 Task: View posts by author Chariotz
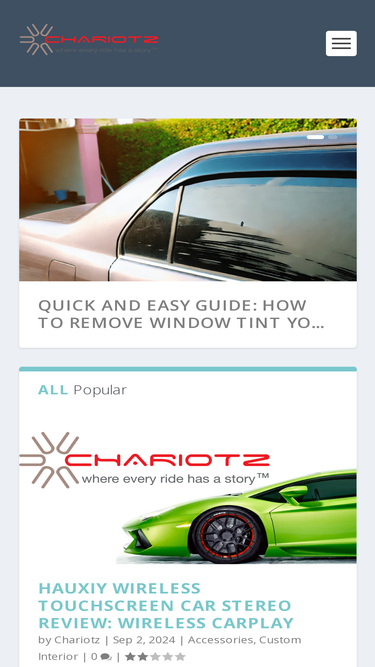tap(77, 640)
